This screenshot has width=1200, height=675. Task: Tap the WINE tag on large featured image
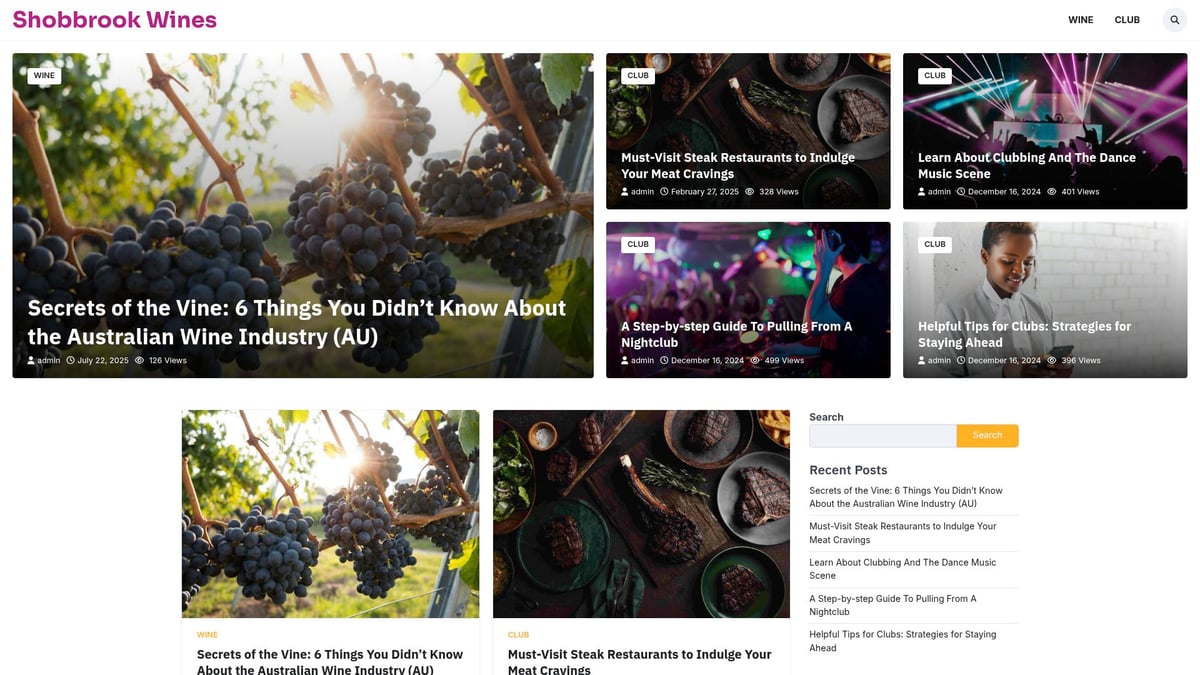[44, 76]
